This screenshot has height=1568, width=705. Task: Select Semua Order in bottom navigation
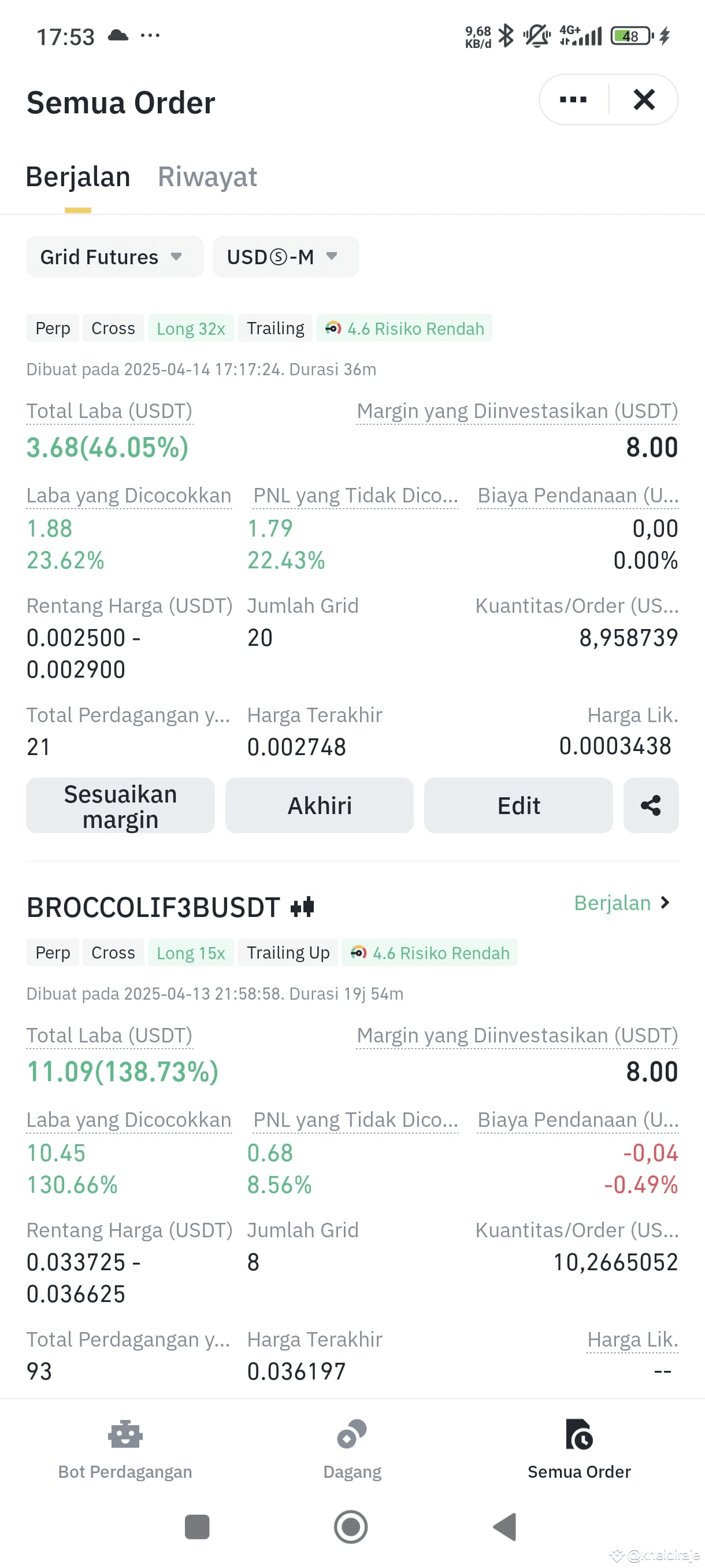(579, 1451)
